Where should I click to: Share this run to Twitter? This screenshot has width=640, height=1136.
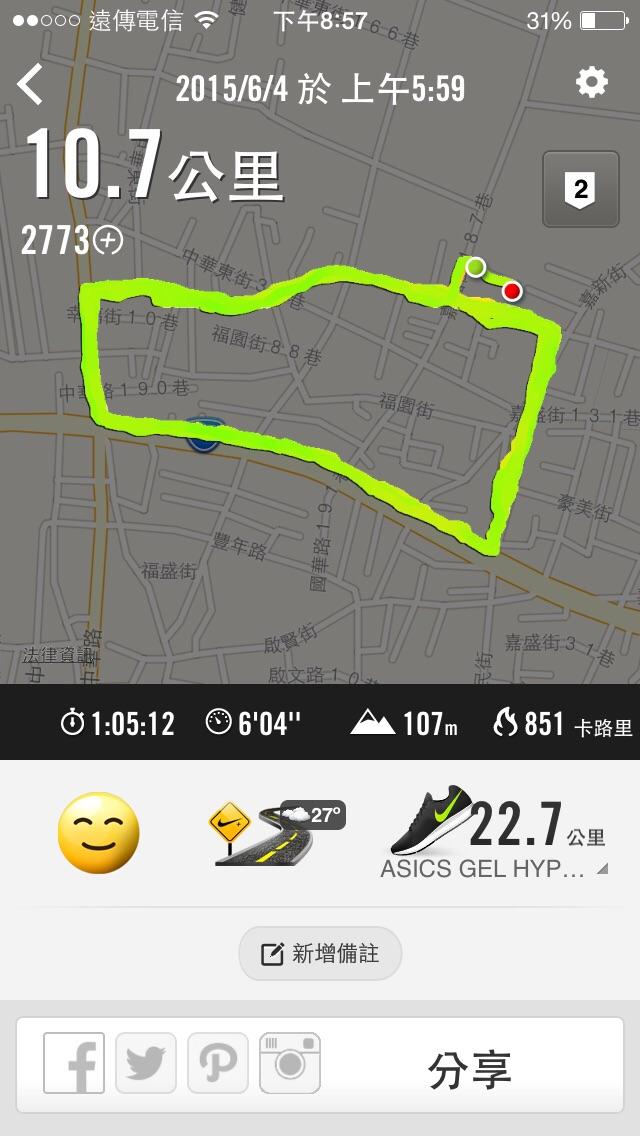click(146, 1062)
